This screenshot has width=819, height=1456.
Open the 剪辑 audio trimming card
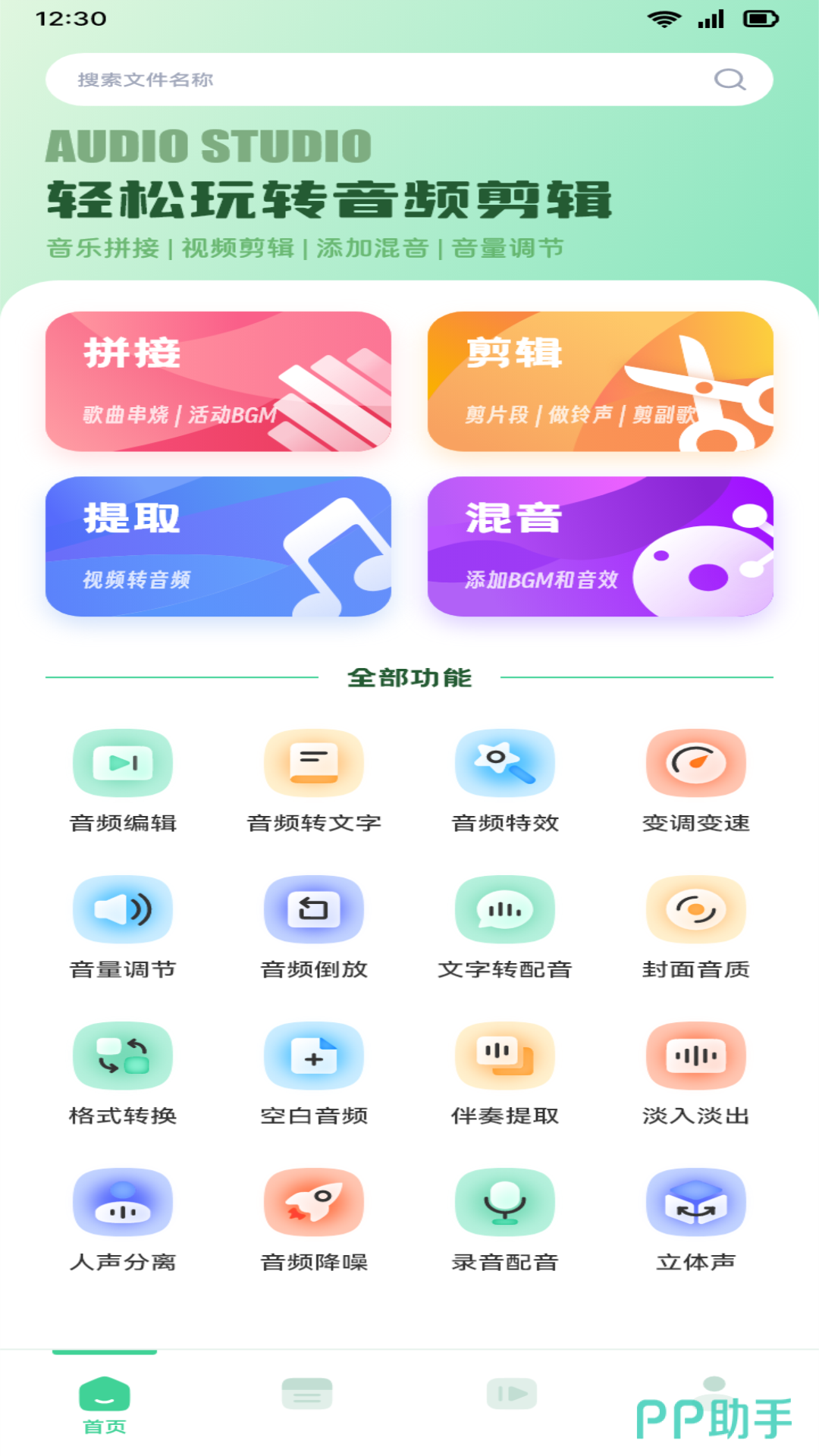(x=601, y=381)
